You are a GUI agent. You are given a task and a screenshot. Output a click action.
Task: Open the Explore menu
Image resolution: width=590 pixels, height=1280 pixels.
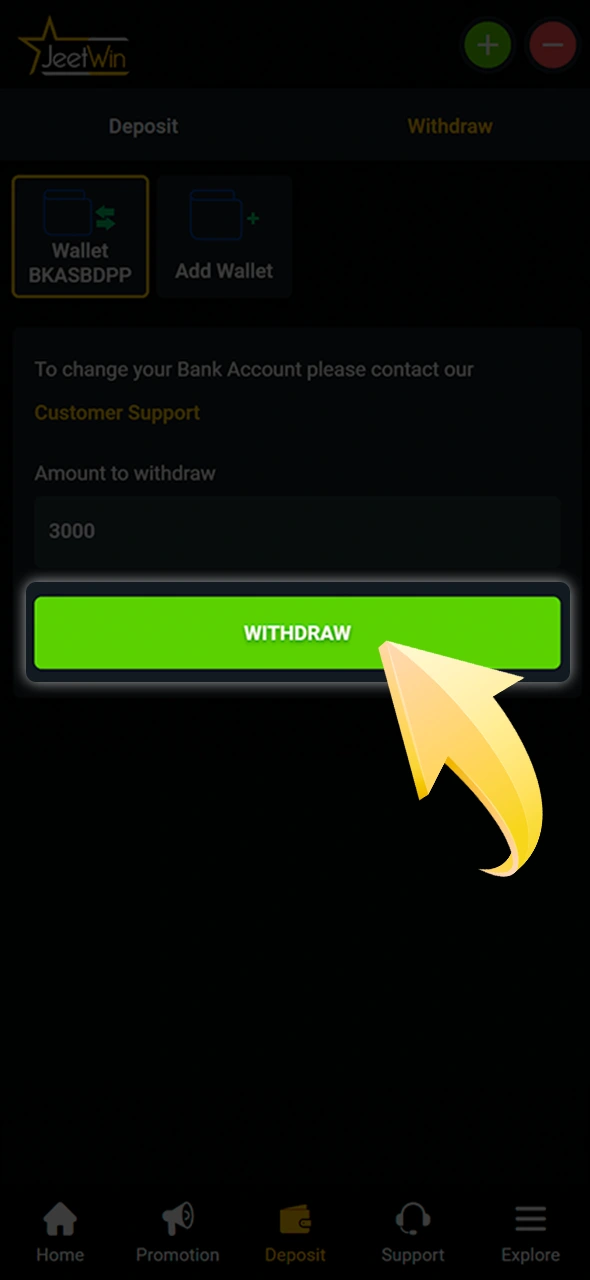(531, 1233)
